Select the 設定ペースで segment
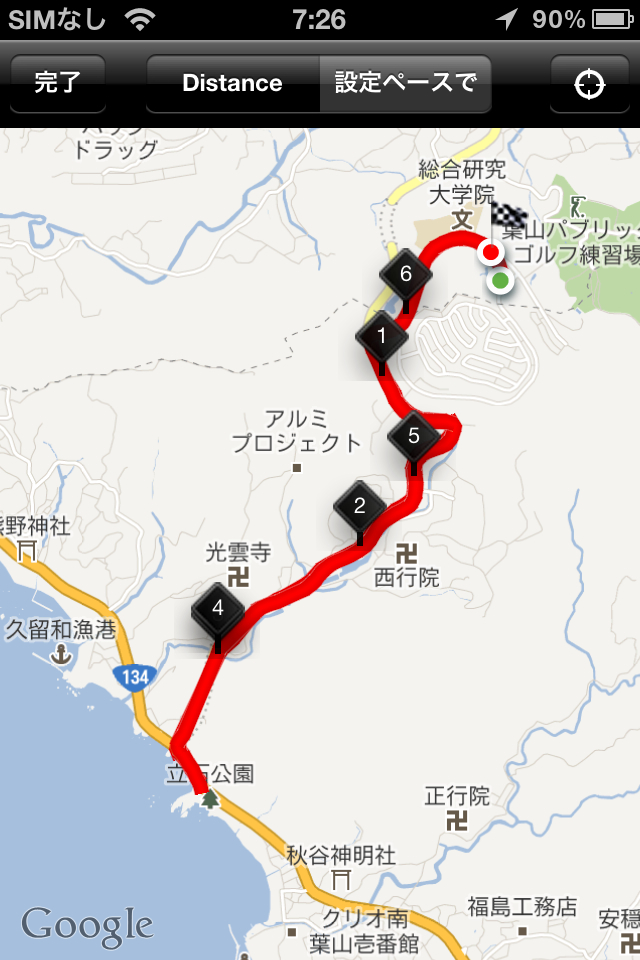Image resolution: width=640 pixels, height=960 pixels. (x=405, y=83)
